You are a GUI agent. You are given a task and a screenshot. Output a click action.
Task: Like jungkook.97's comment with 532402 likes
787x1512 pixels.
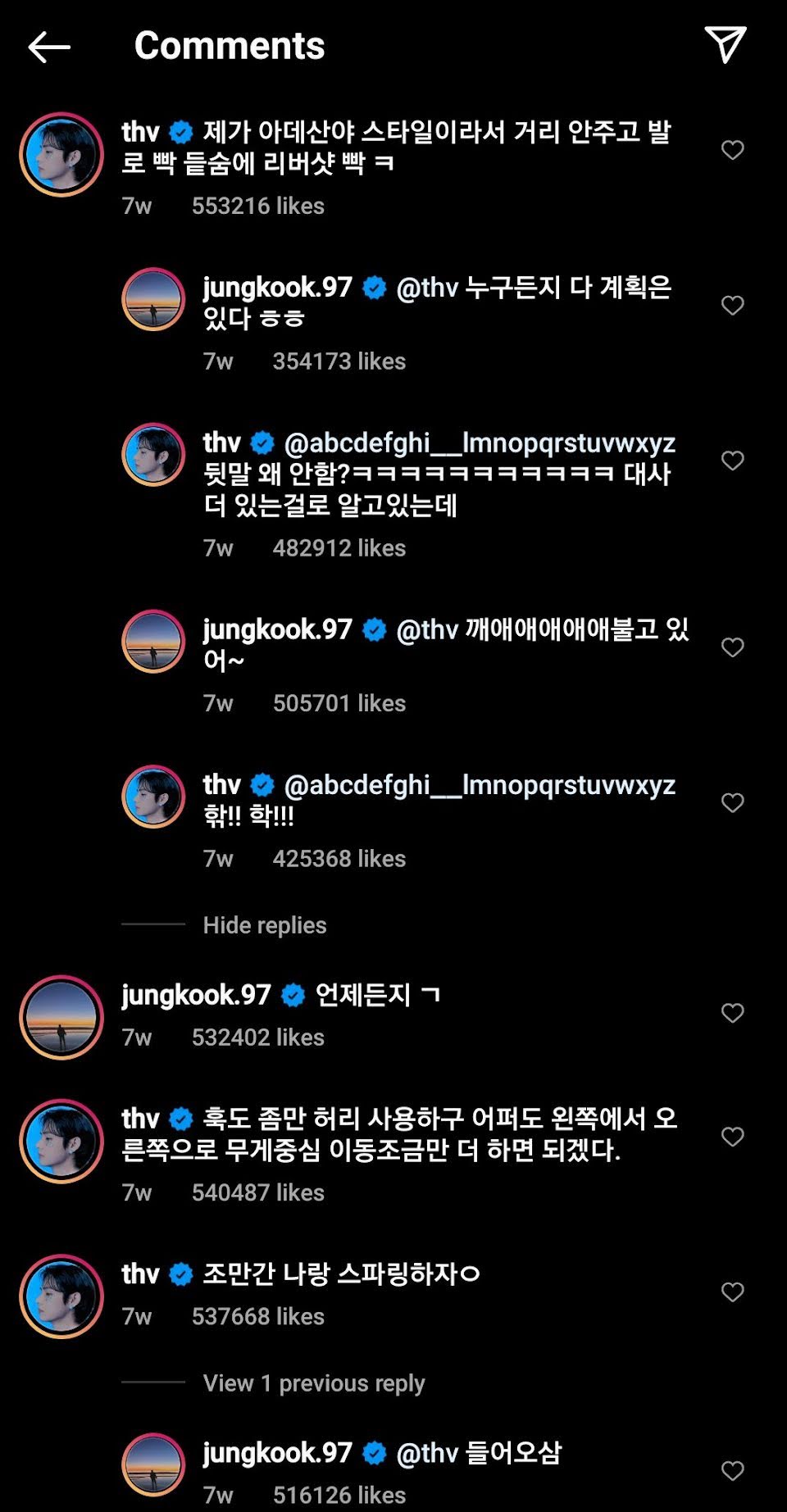tap(732, 1013)
